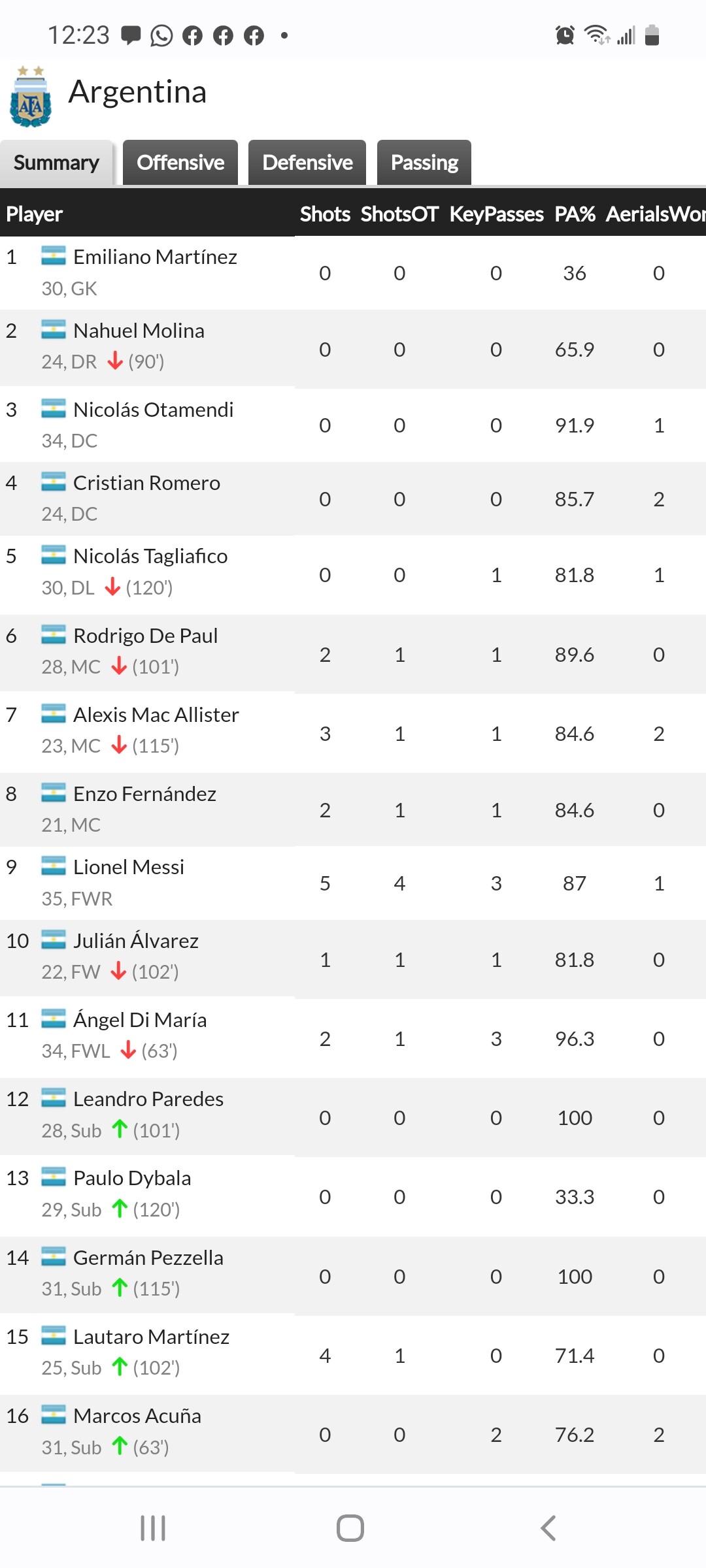
Task: Open Paulo Dybala's player page
Action: [132, 1178]
